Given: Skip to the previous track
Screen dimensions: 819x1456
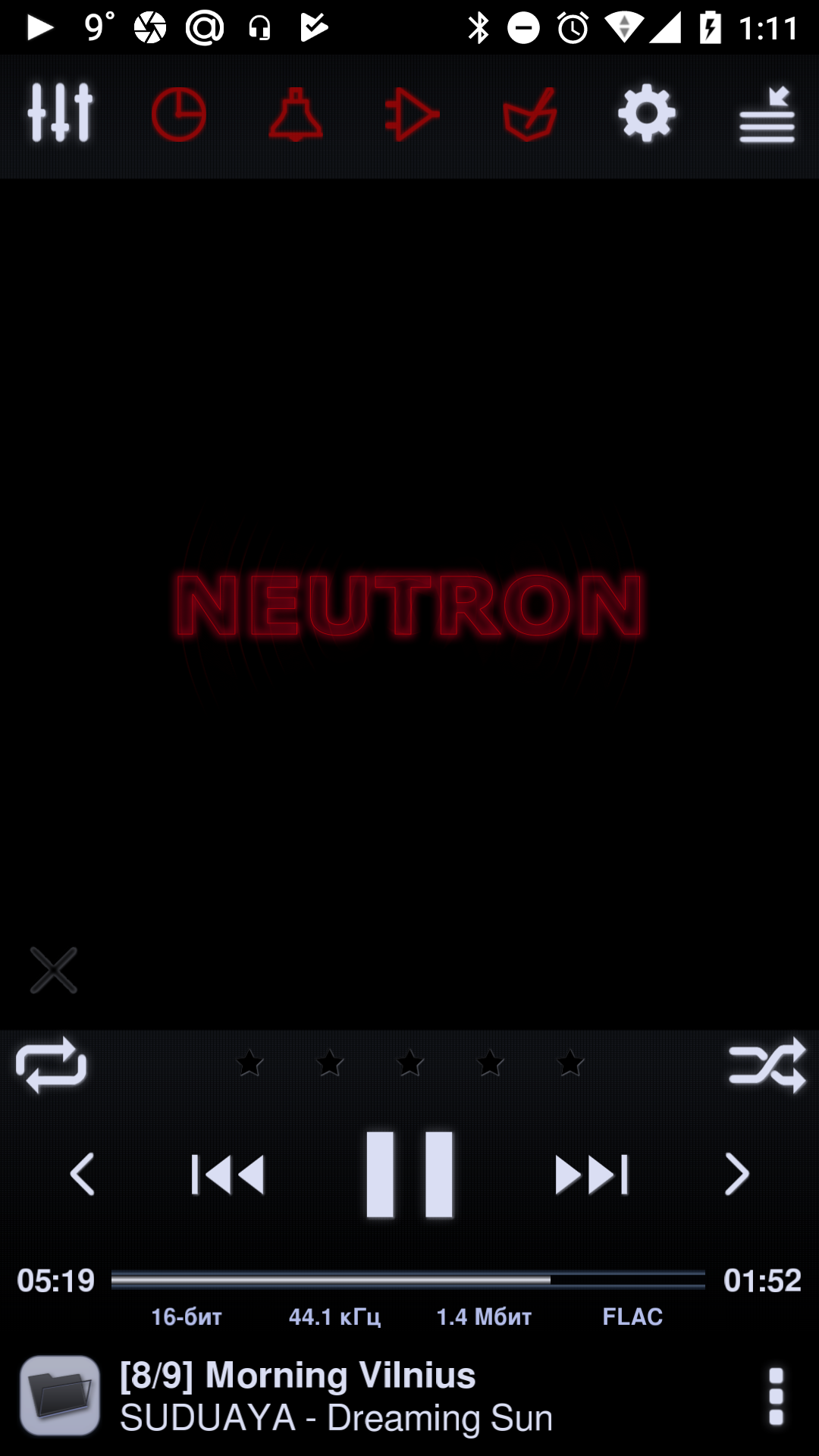Looking at the screenshot, I should pyautogui.click(x=227, y=1175).
